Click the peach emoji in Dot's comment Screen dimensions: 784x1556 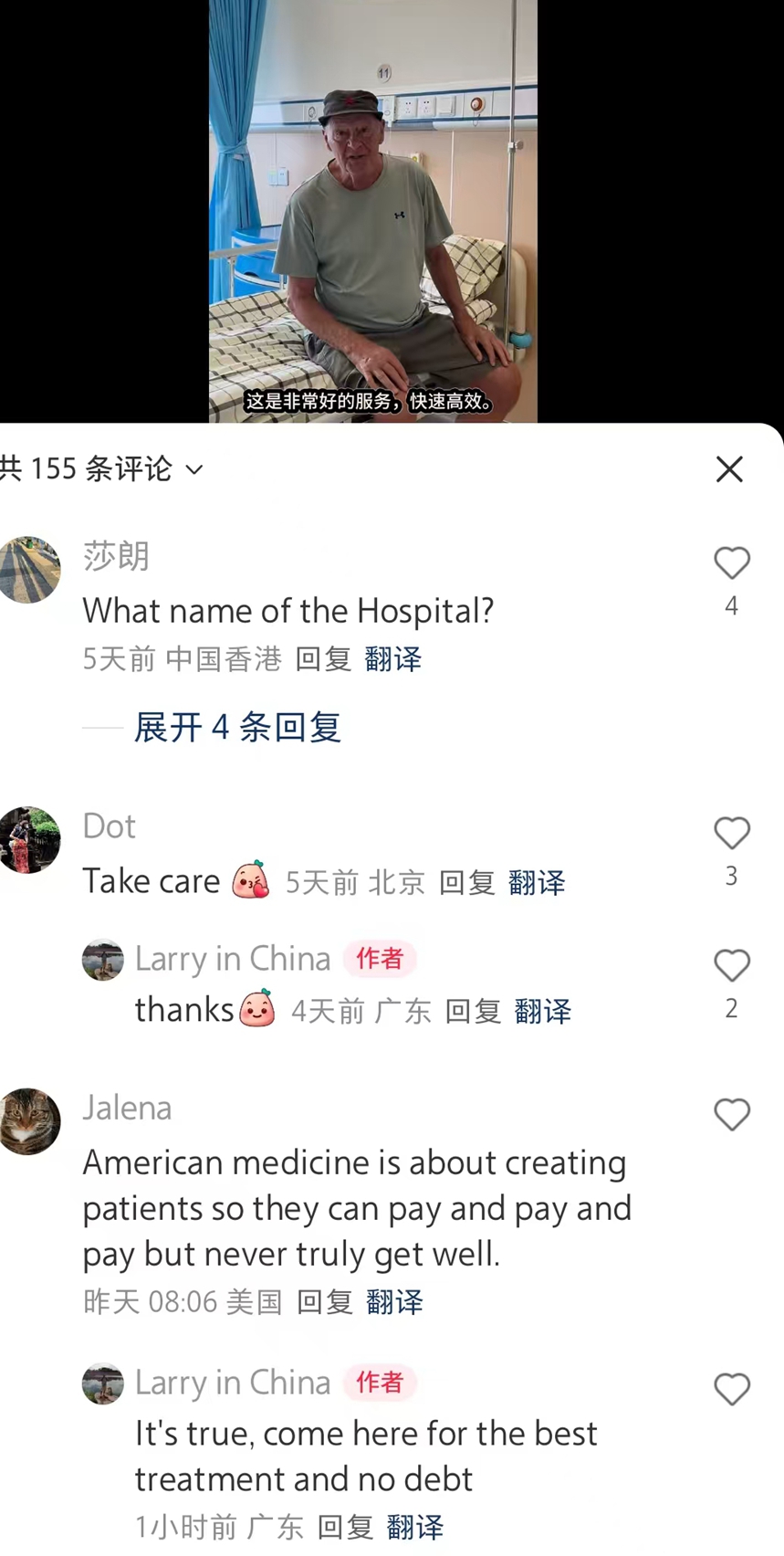click(251, 880)
